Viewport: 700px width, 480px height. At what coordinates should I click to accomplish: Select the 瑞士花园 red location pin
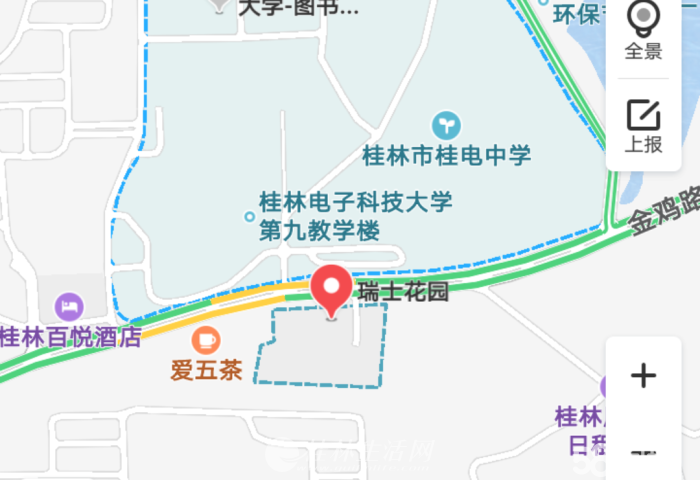coord(331,291)
